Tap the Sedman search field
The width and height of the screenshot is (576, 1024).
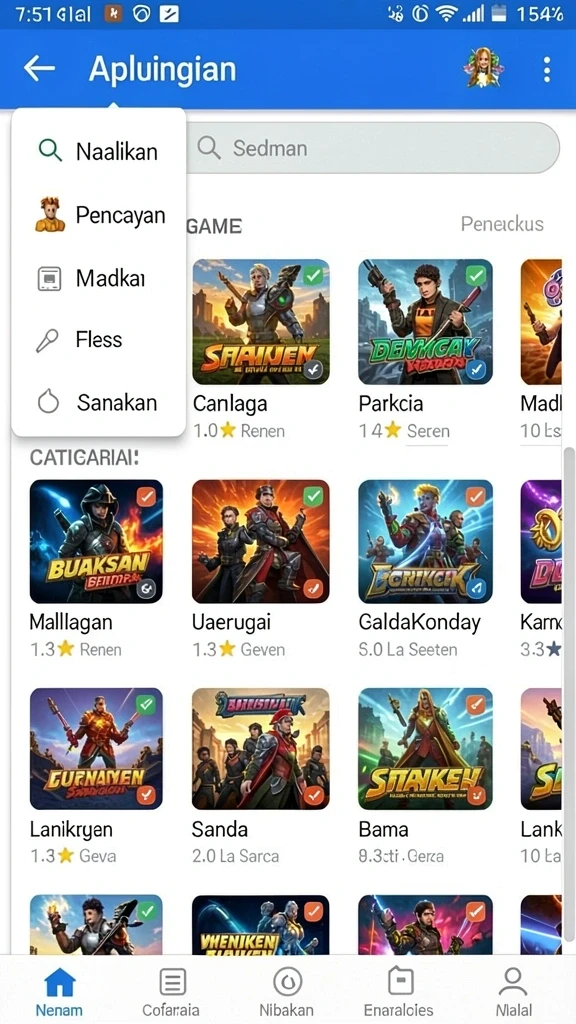pos(373,148)
